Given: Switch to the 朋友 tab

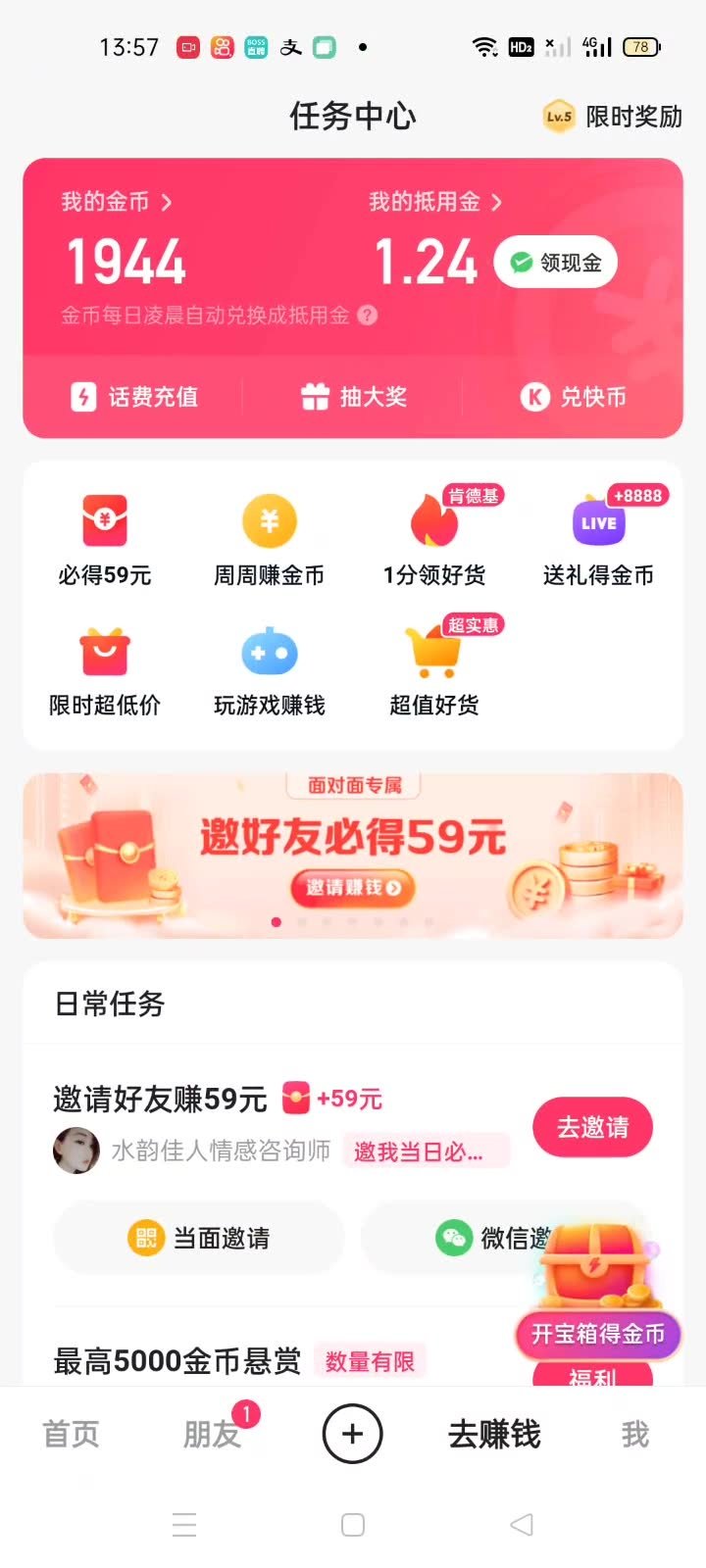Looking at the screenshot, I should (x=212, y=1435).
